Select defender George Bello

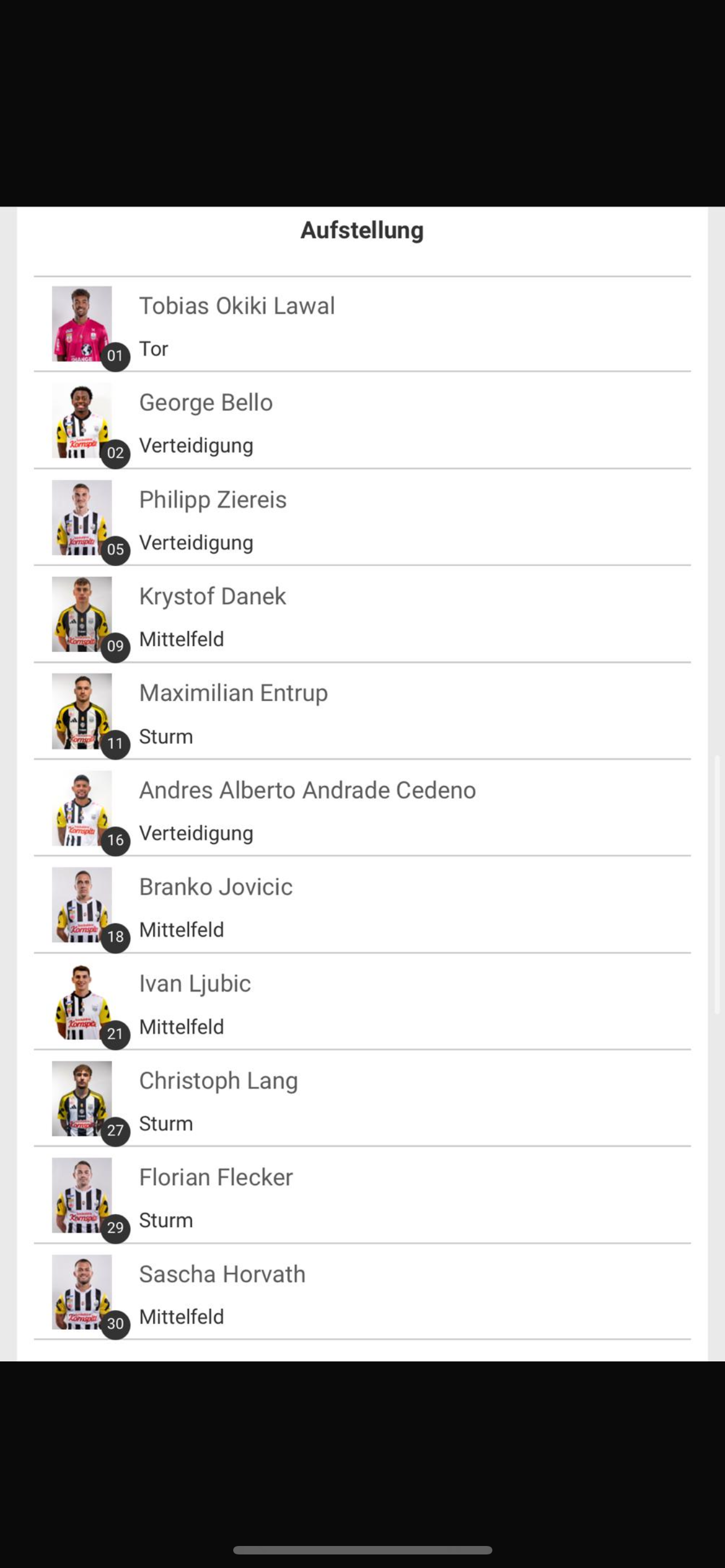[x=362, y=421]
